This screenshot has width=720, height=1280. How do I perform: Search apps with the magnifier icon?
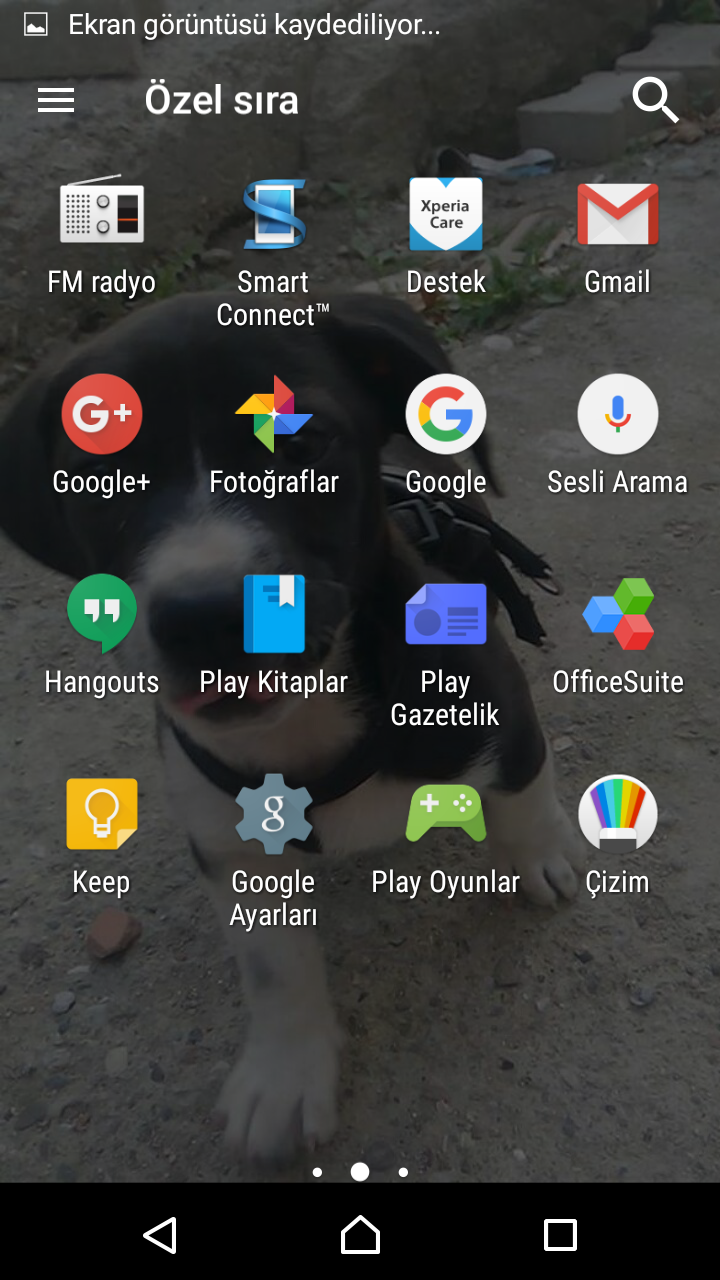pos(655,100)
